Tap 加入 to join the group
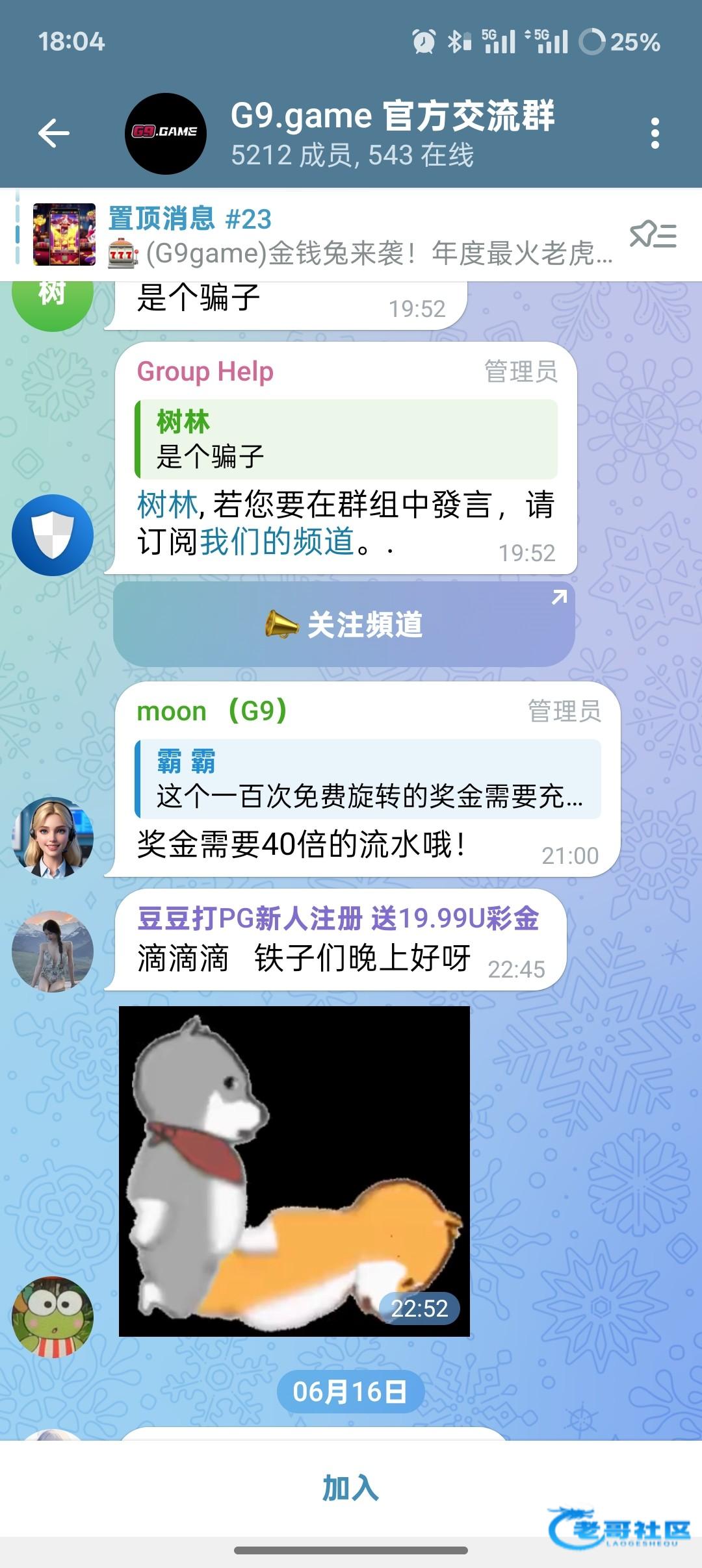The height and width of the screenshot is (1568, 702). point(351,1488)
